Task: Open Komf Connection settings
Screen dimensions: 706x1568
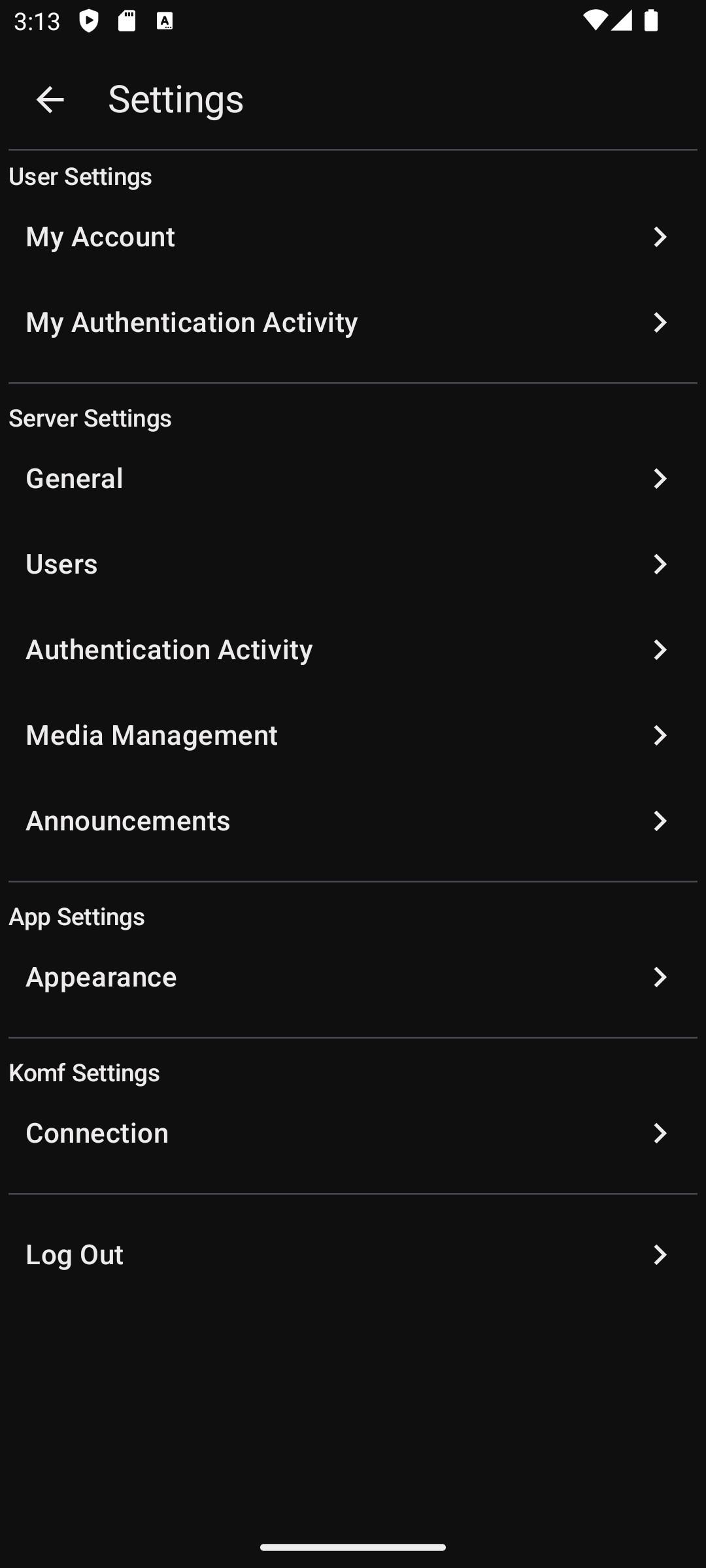Action: [x=353, y=1133]
